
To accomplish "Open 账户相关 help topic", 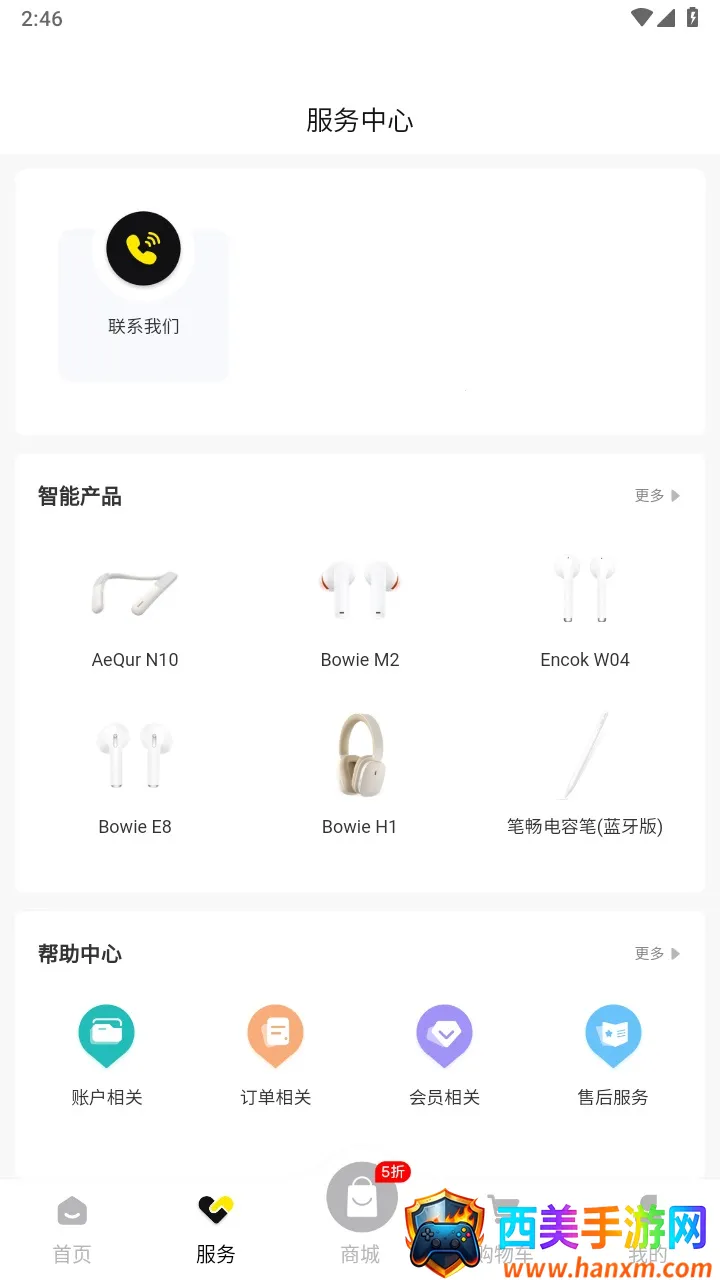I will pyautogui.click(x=107, y=1055).
